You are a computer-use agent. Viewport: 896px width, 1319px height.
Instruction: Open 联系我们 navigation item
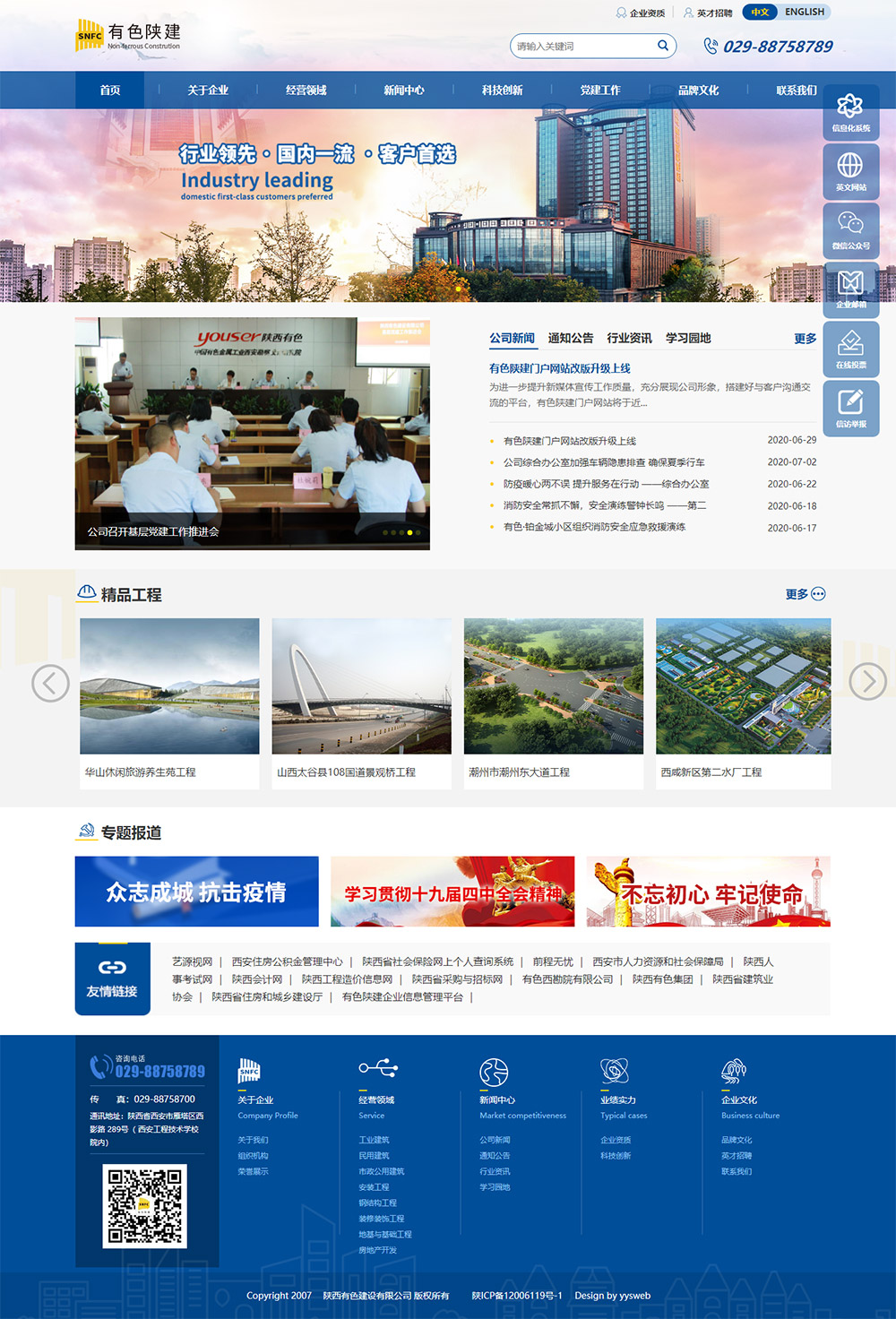(796, 91)
